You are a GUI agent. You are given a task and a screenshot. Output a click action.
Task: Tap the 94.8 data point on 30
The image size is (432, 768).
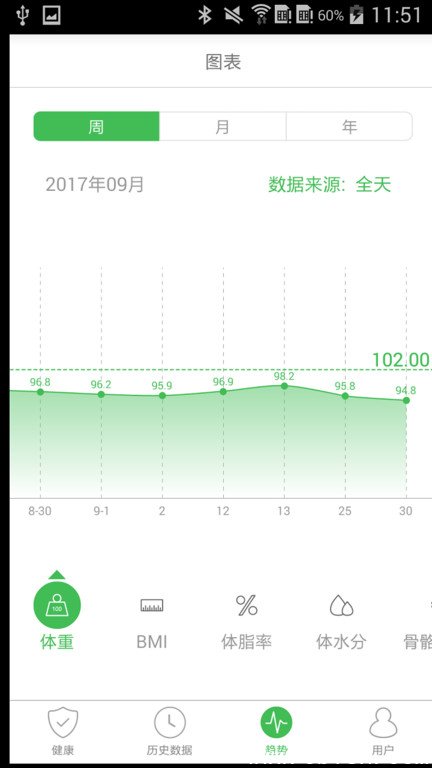click(x=406, y=400)
